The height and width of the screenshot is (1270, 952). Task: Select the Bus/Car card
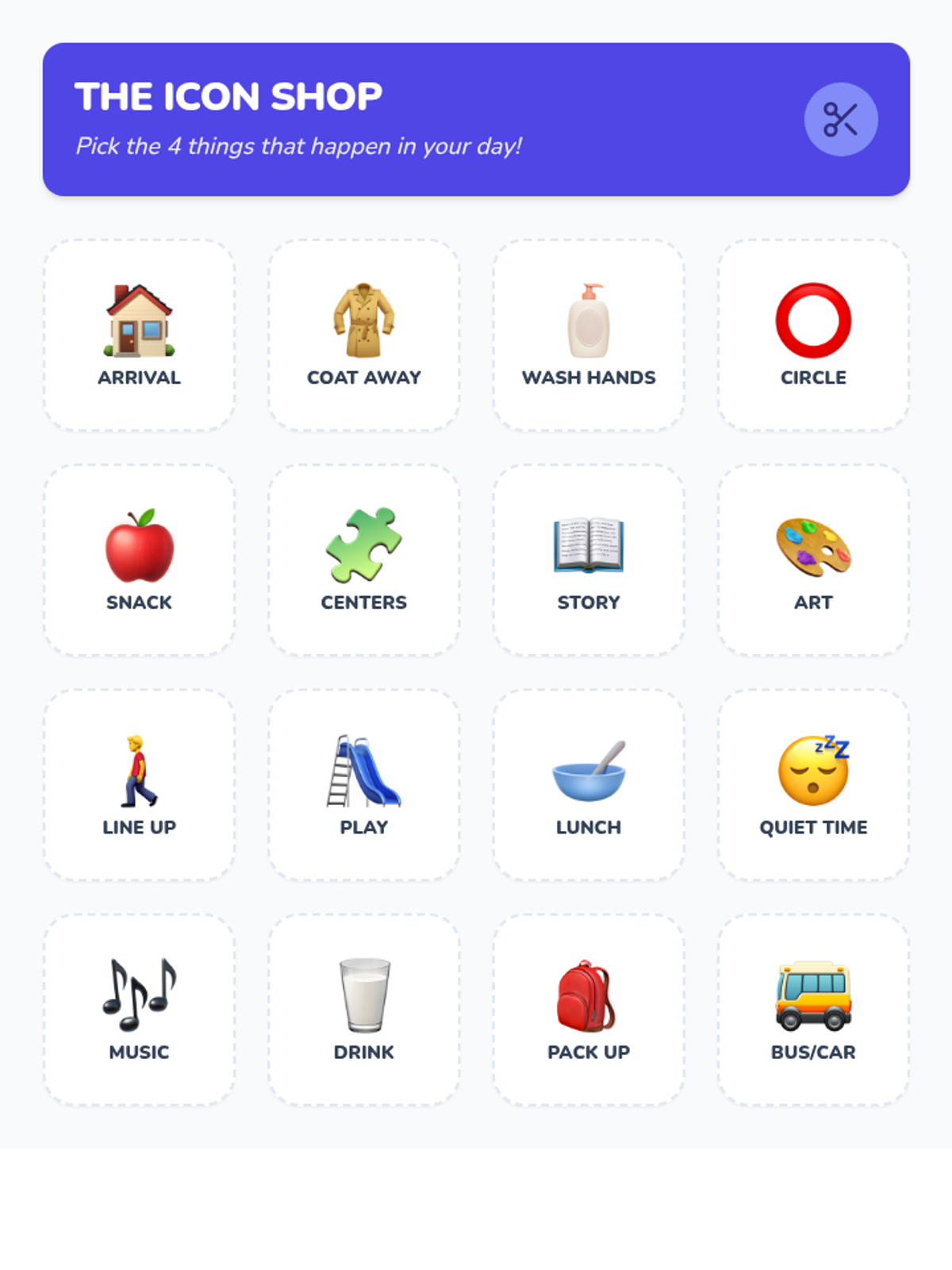(x=813, y=1010)
